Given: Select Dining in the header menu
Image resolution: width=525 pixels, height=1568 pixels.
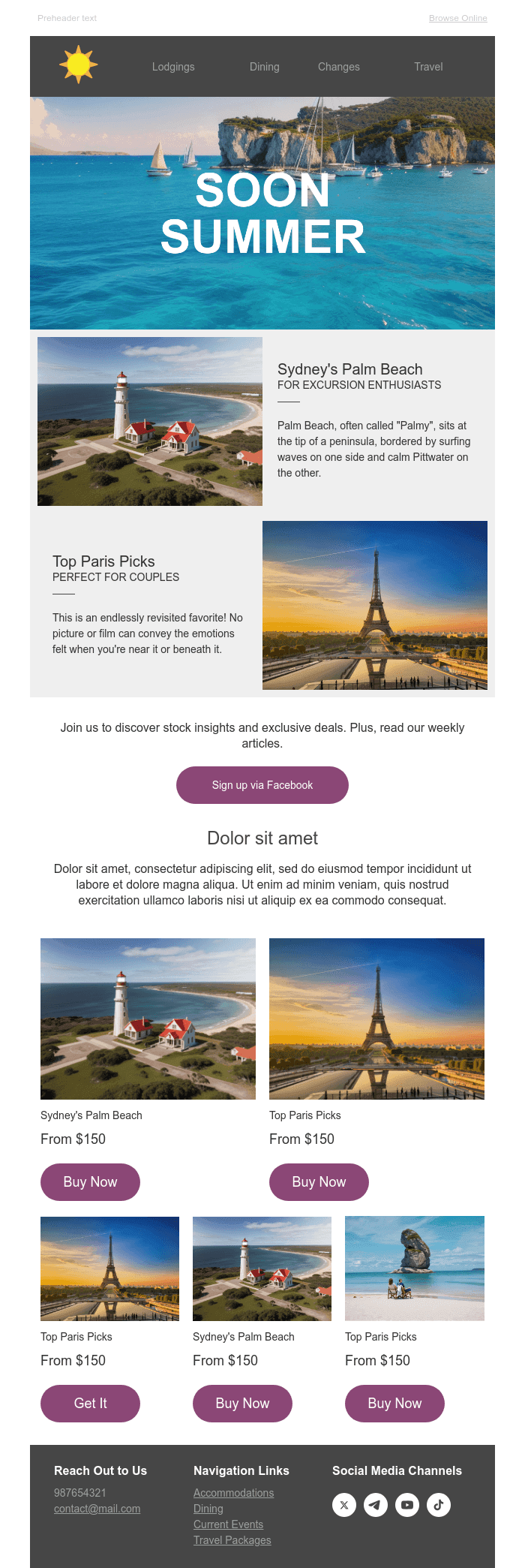Looking at the screenshot, I should (x=264, y=67).
